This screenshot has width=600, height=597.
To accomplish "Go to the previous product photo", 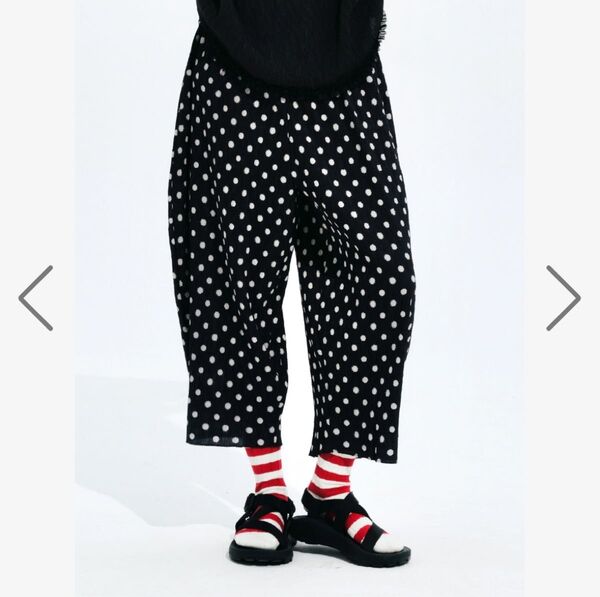I will (36, 298).
